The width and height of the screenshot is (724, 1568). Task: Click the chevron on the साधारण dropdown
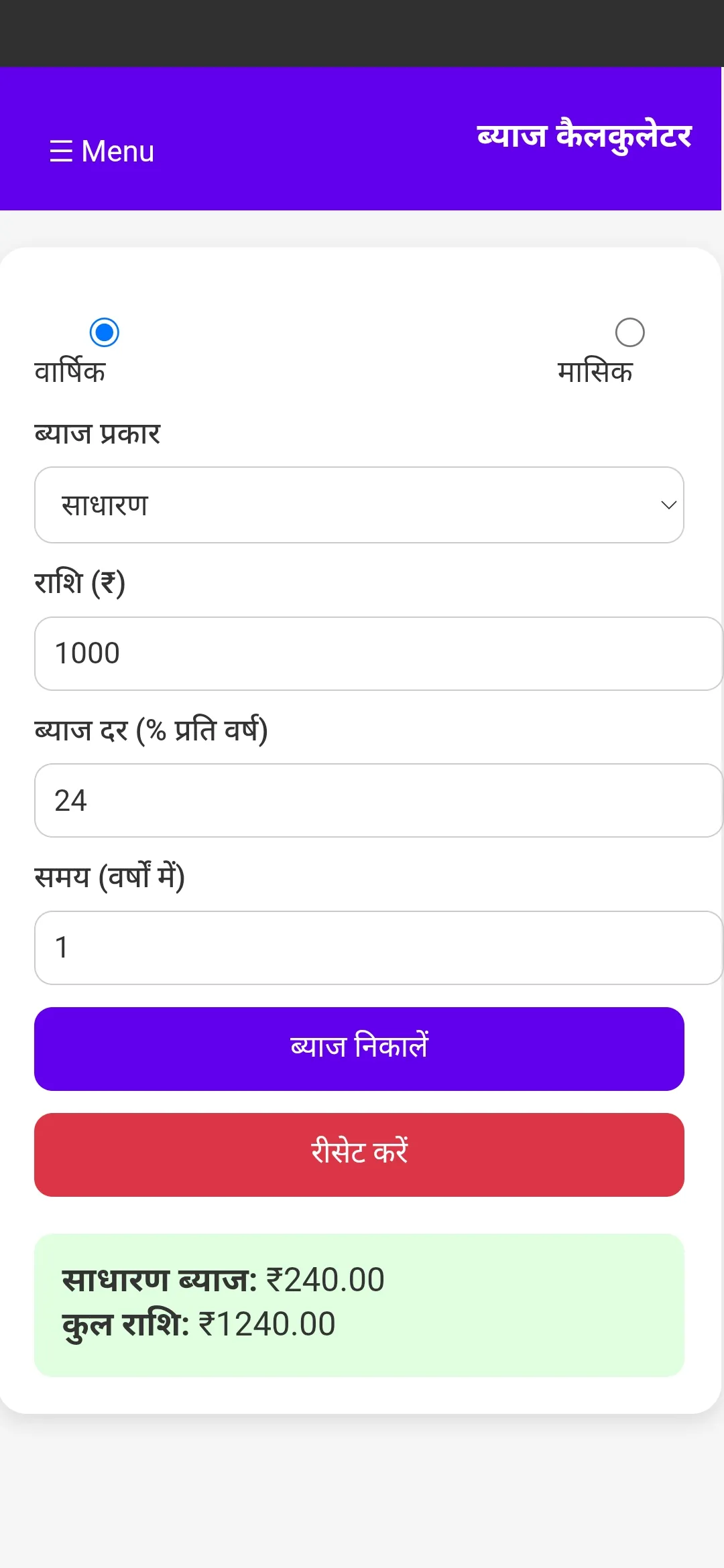(668, 505)
